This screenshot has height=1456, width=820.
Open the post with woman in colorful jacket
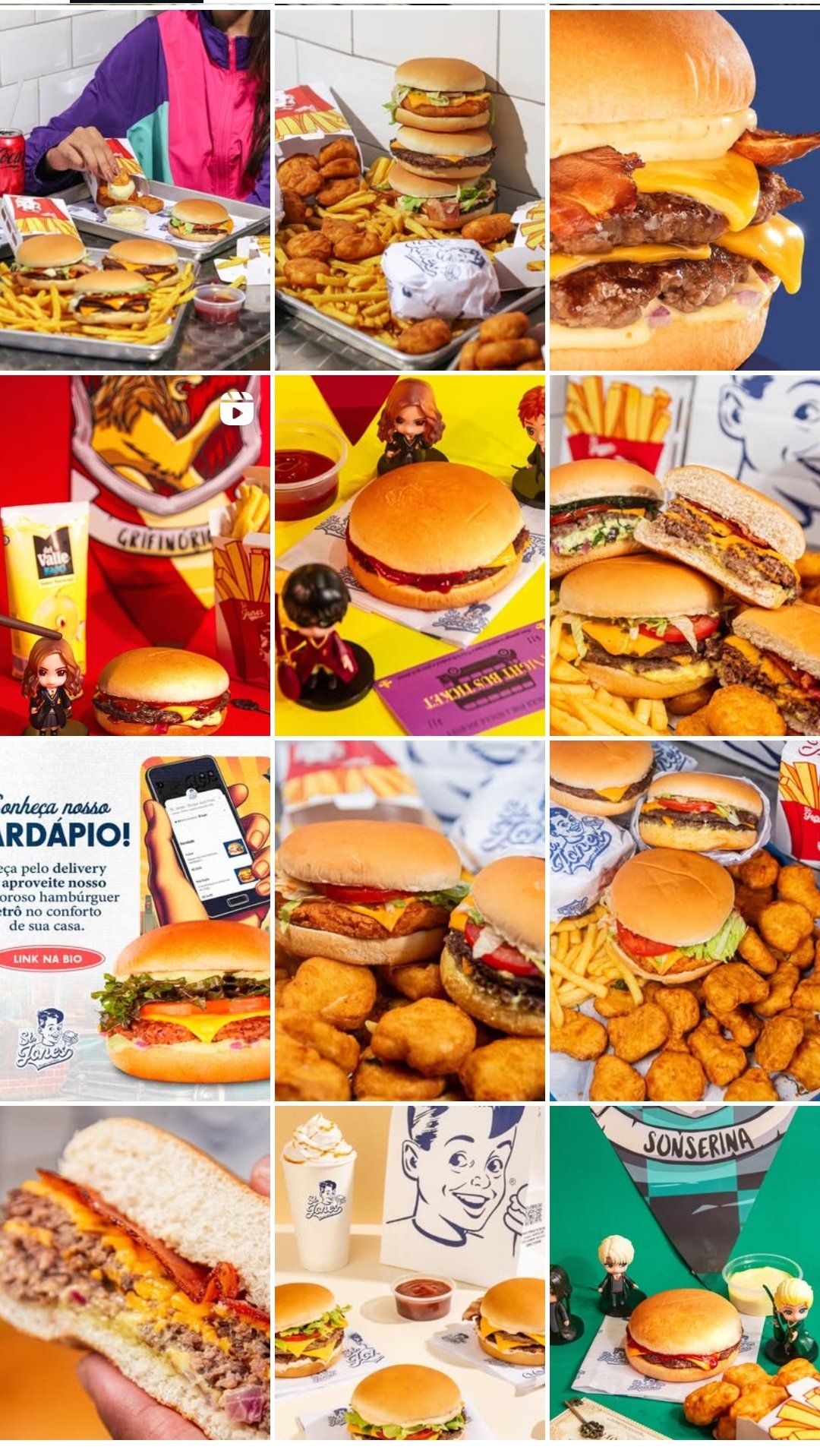[x=135, y=190]
